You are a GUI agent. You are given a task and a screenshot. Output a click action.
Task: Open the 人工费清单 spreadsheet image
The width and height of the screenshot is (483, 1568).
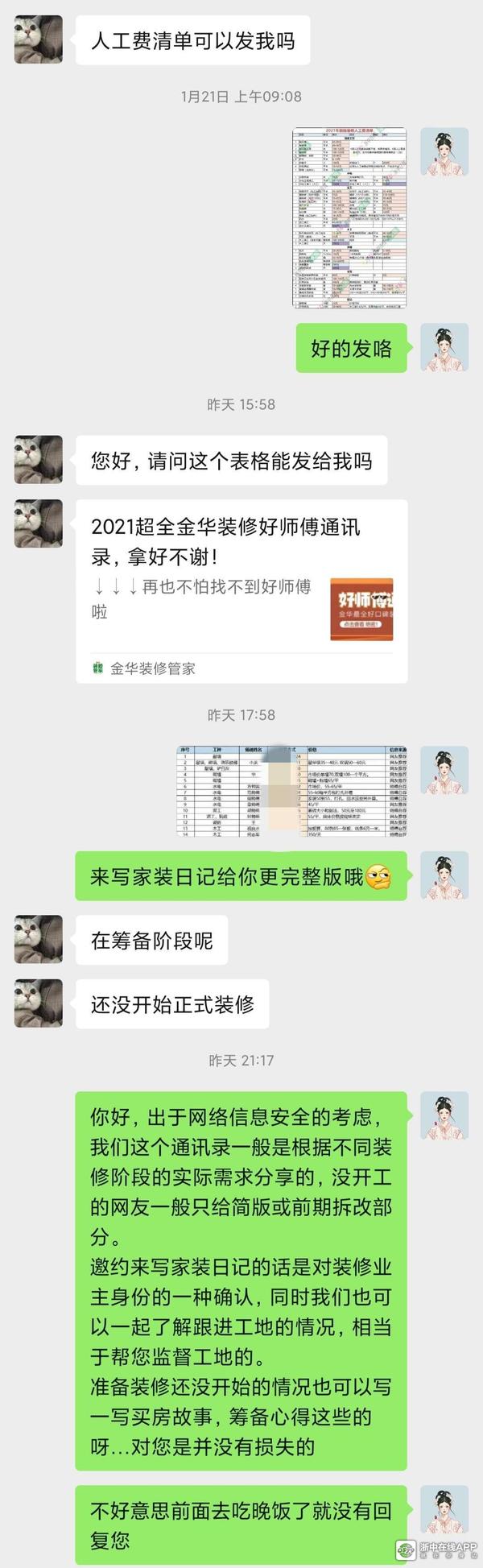(349, 217)
